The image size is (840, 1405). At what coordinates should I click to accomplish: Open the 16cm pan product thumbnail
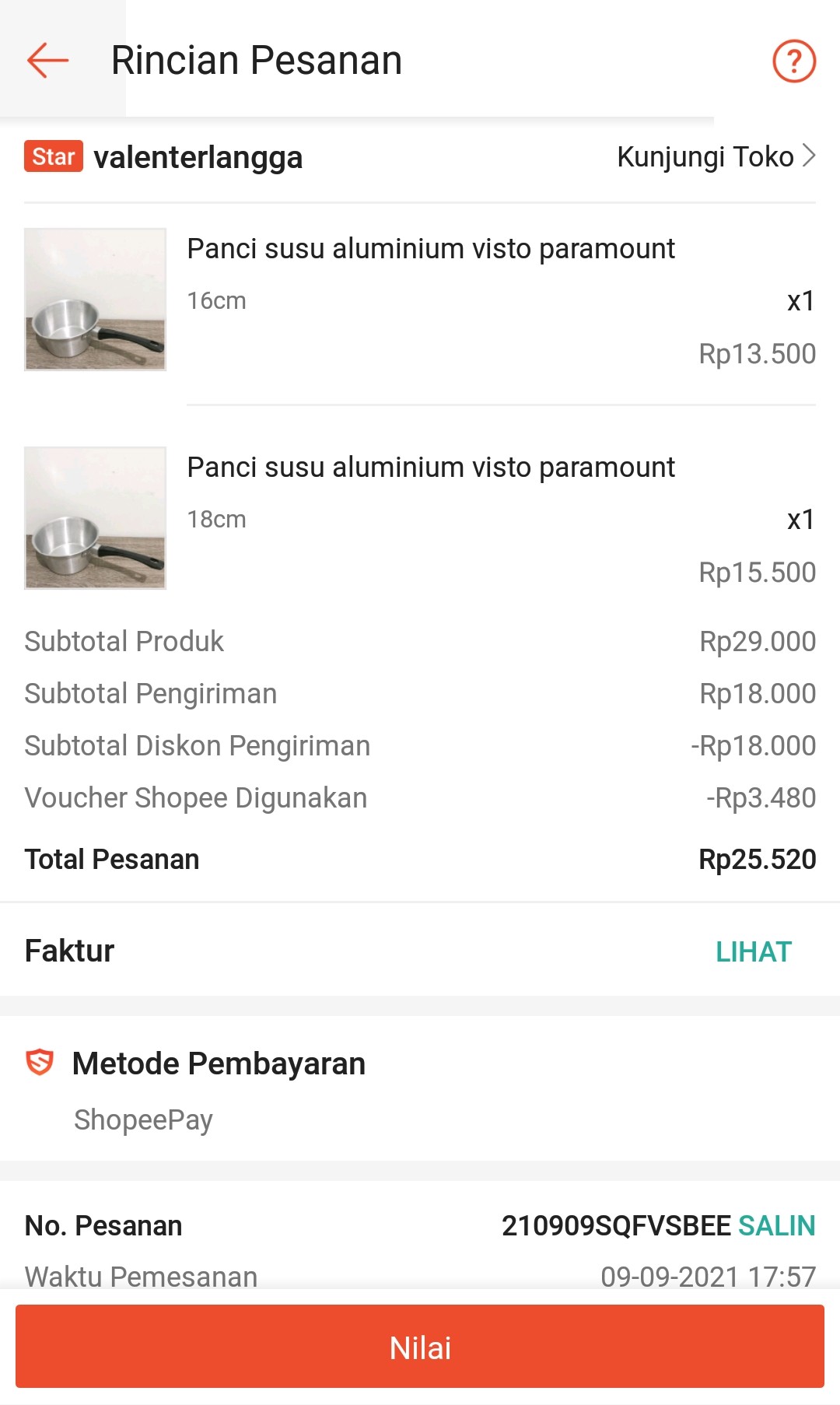[94, 300]
